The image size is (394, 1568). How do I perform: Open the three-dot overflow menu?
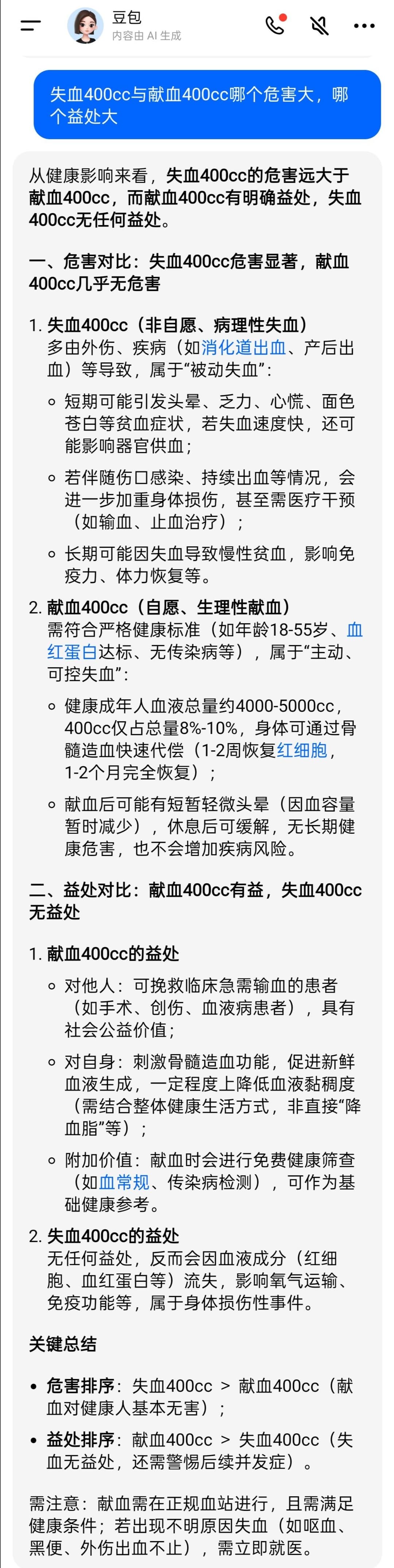(364, 25)
